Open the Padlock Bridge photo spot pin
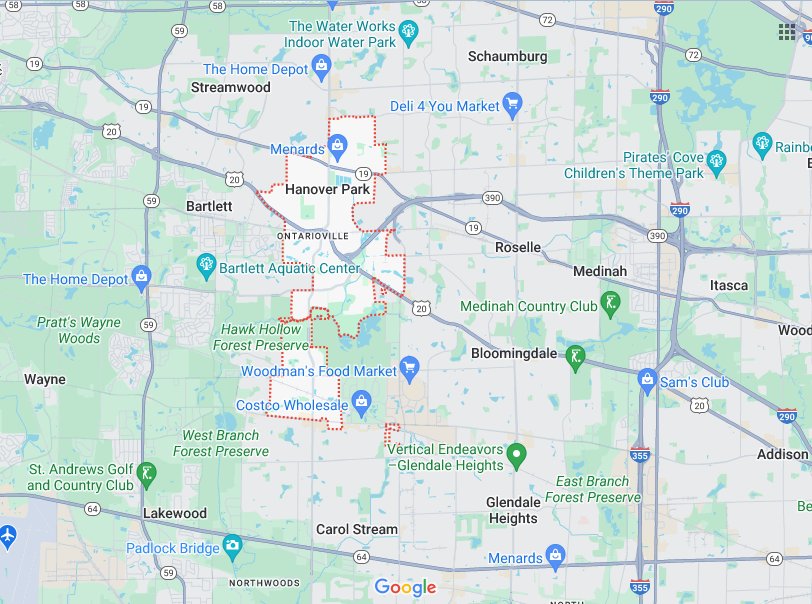This screenshot has width=812, height=604. (x=232, y=547)
